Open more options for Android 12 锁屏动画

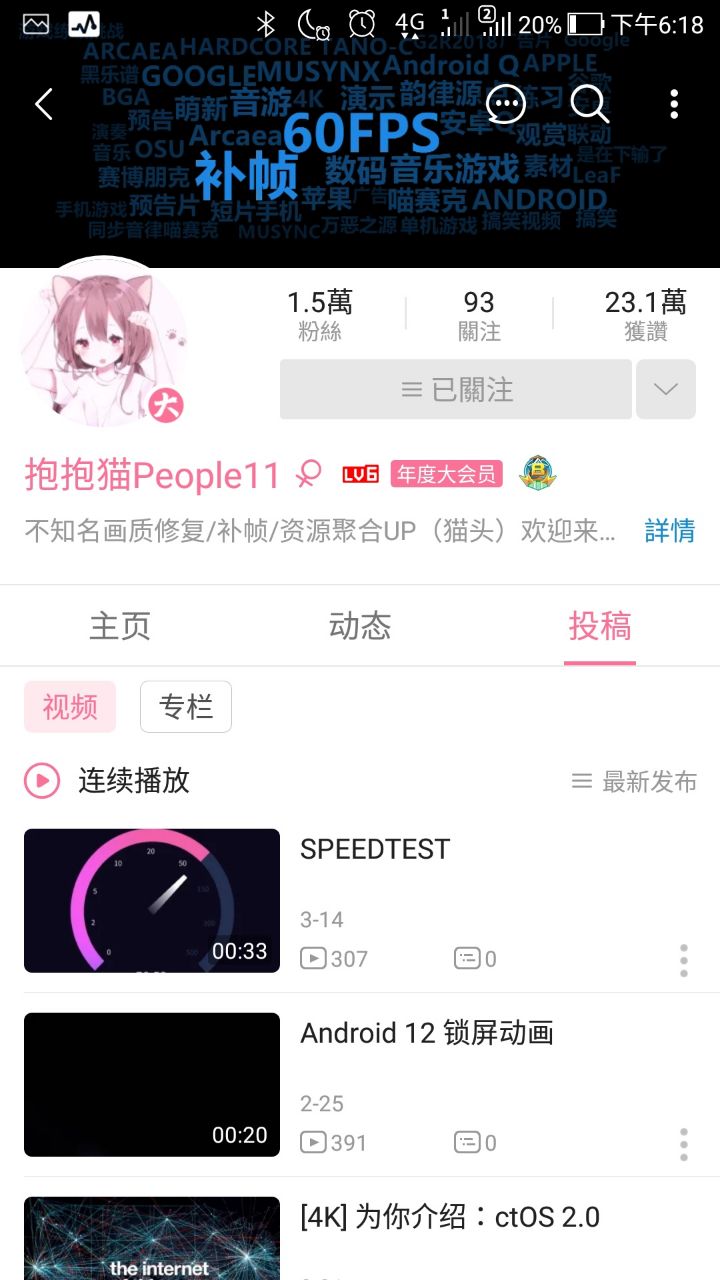point(684,1144)
